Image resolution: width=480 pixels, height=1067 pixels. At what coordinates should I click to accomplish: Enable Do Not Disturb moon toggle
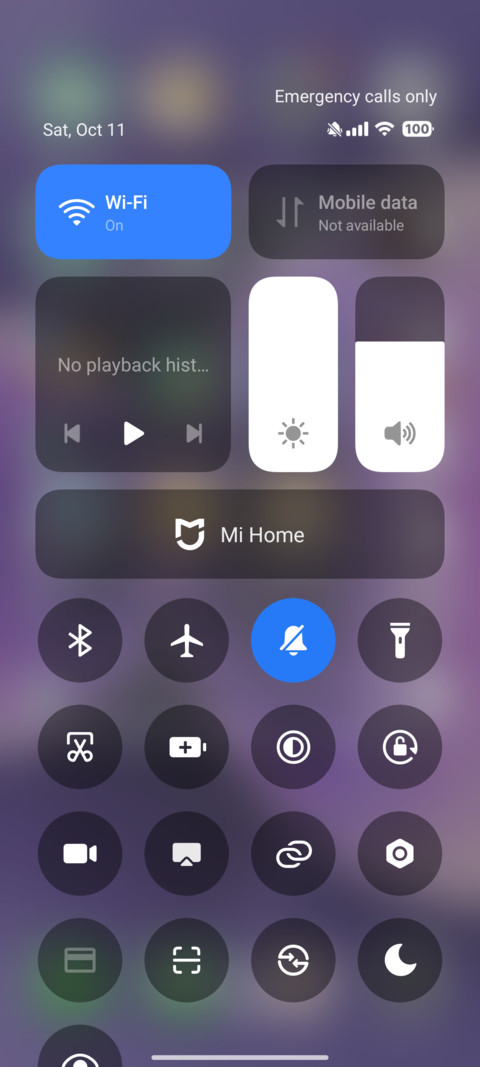tap(400, 960)
